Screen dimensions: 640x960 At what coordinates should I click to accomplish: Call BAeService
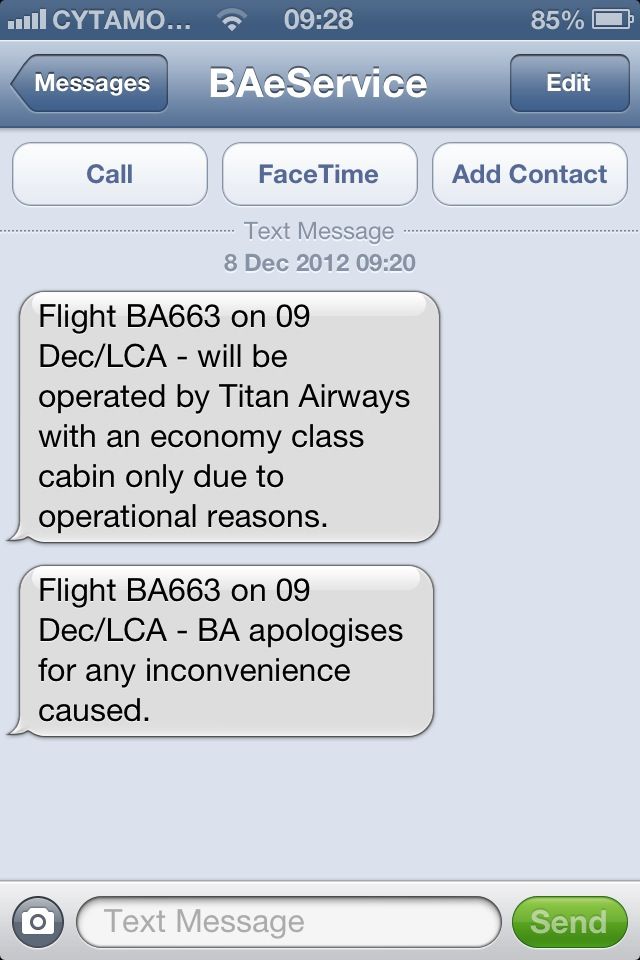point(110,174)
